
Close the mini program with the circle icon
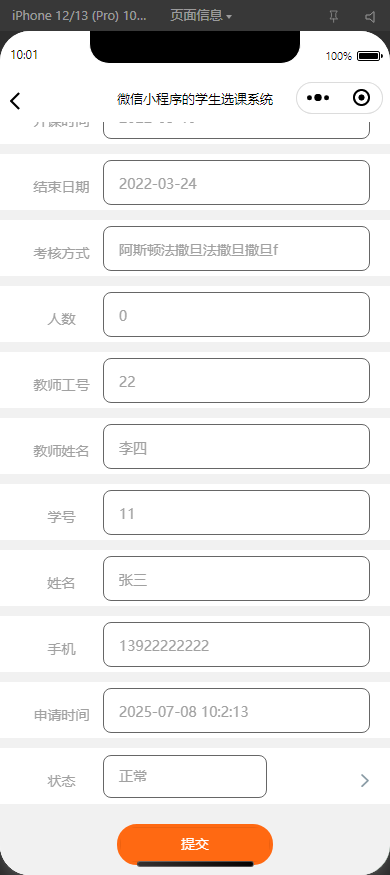pyautogui.click(x=362, y=98)
